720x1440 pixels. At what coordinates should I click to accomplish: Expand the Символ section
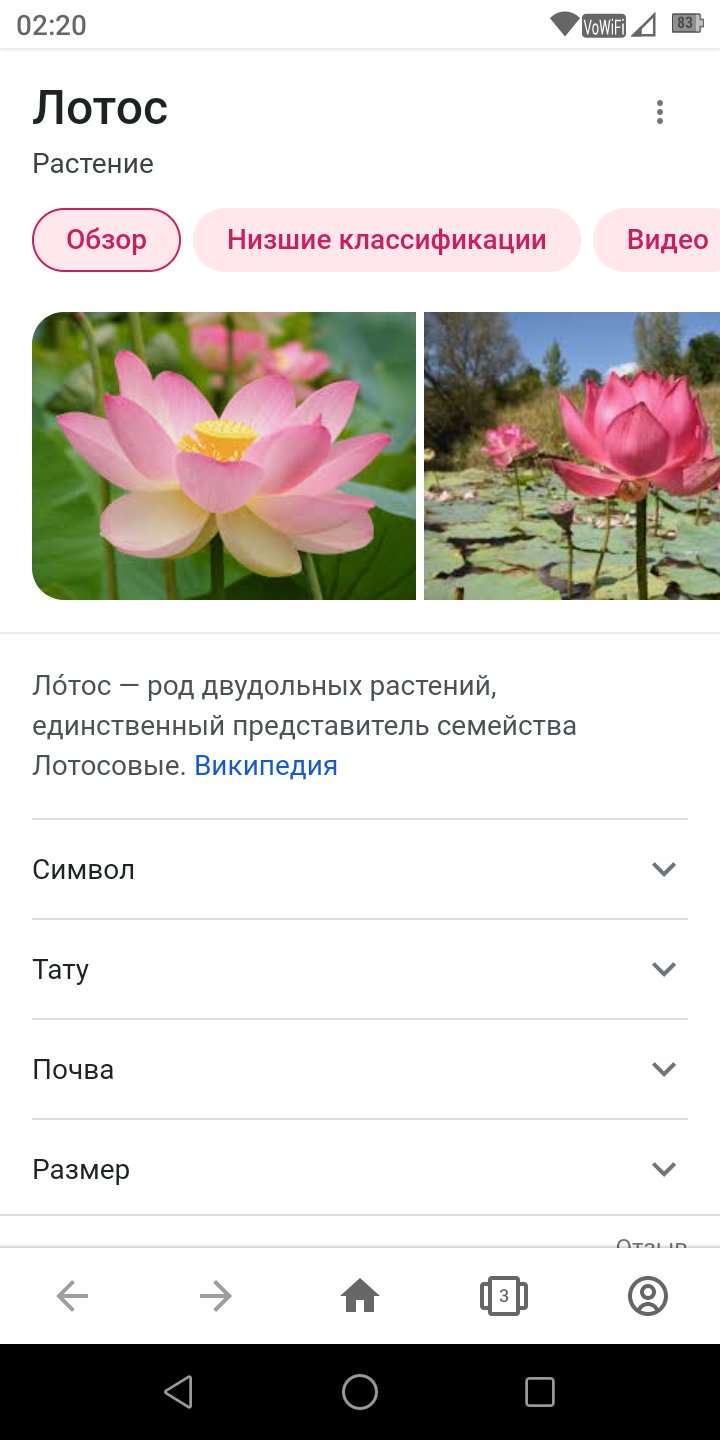[x=360, y=869]
